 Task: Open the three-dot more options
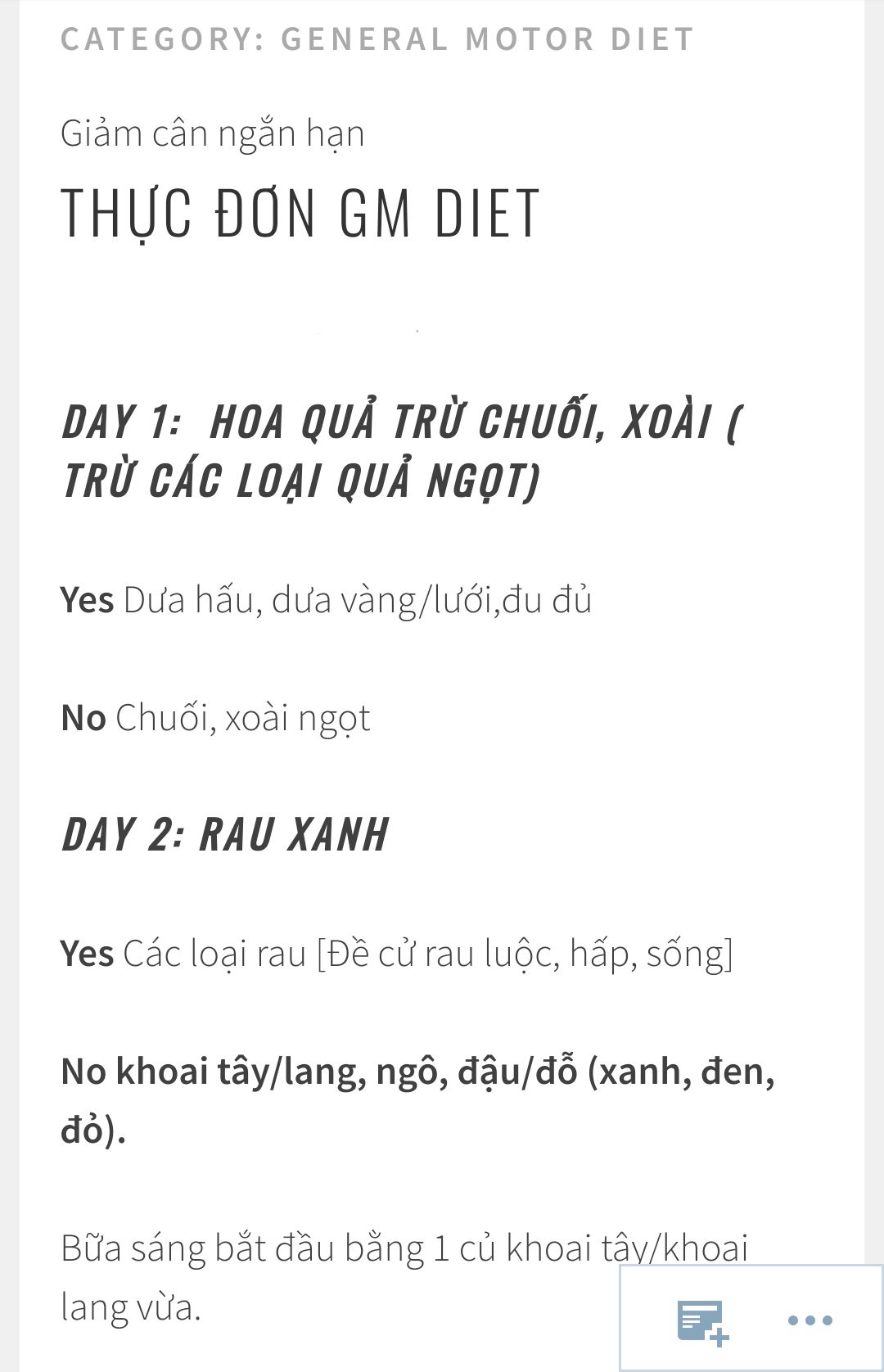(810, 1320)
